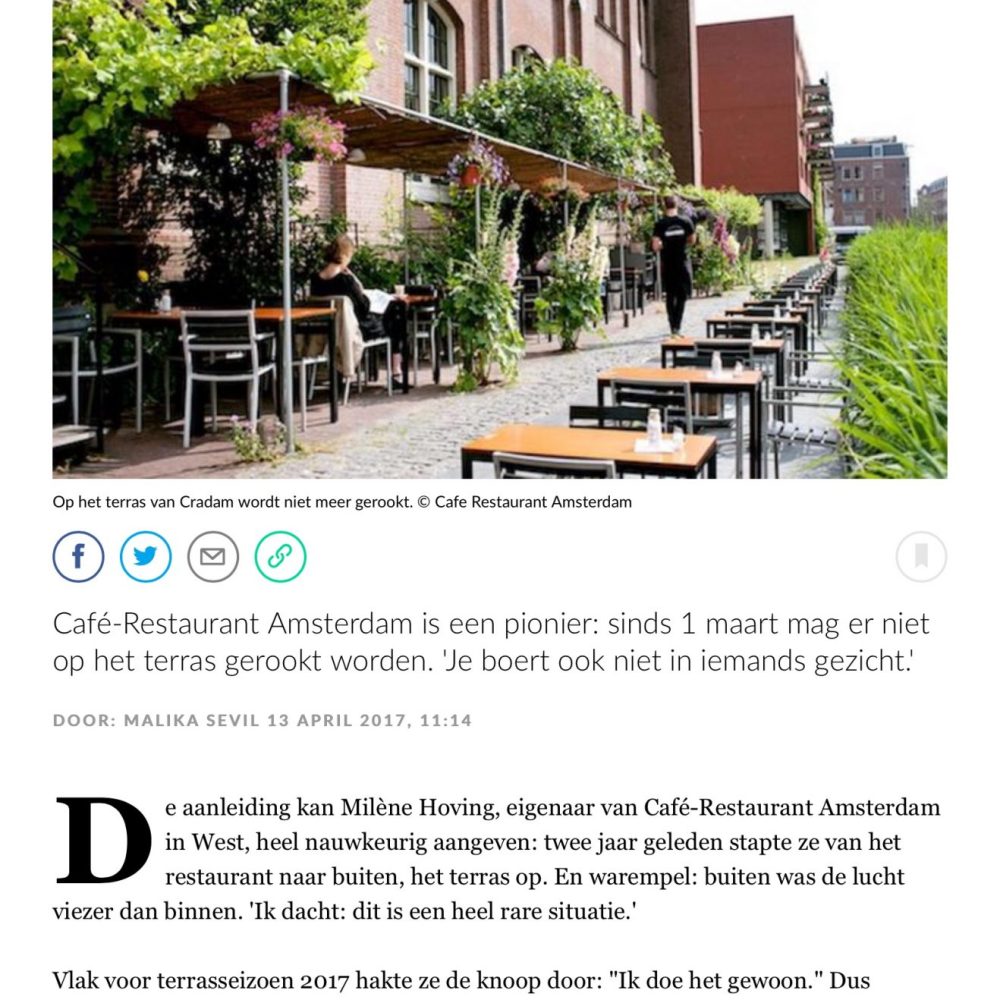Viewport: 1000px width, 1000px height.
Task: Open the Cradam terrace photo
Action: point(500,240)
